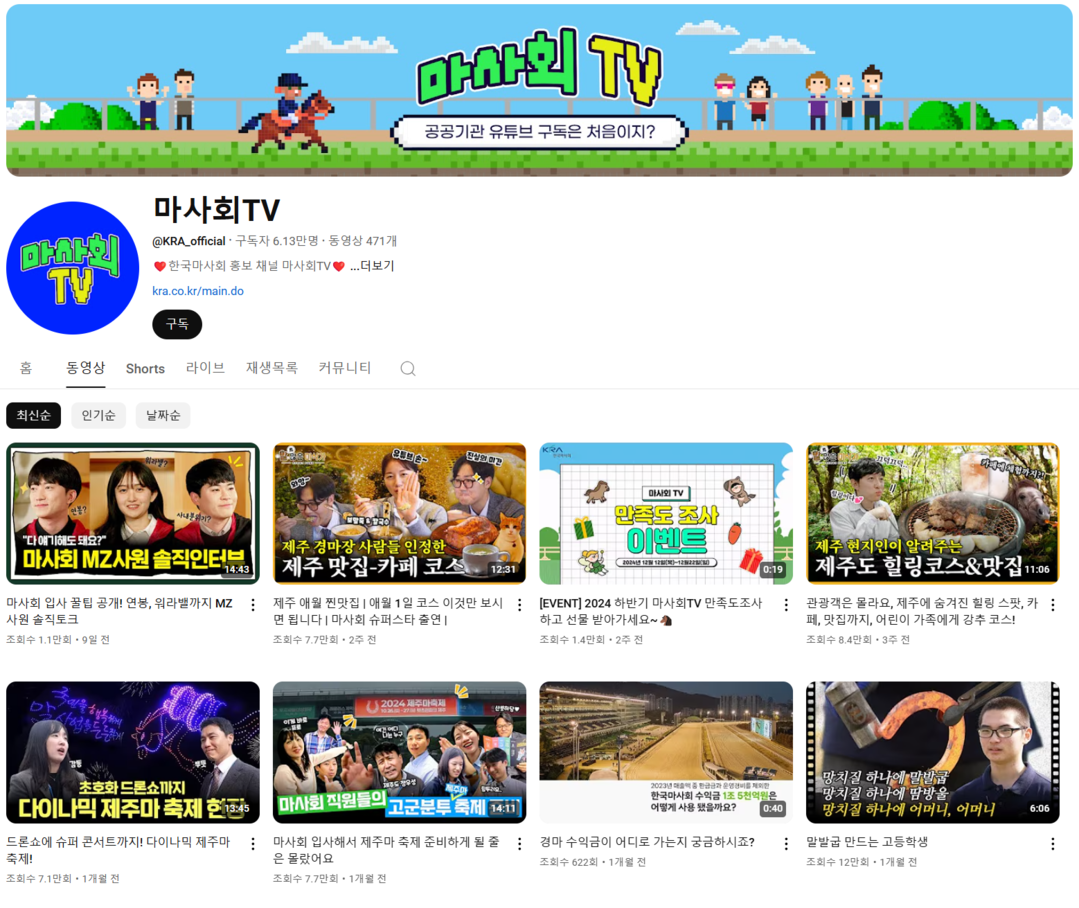Open the 경마 수익금 video
The height and width of the screenshot is (908, 1079).
pos(666,752)
